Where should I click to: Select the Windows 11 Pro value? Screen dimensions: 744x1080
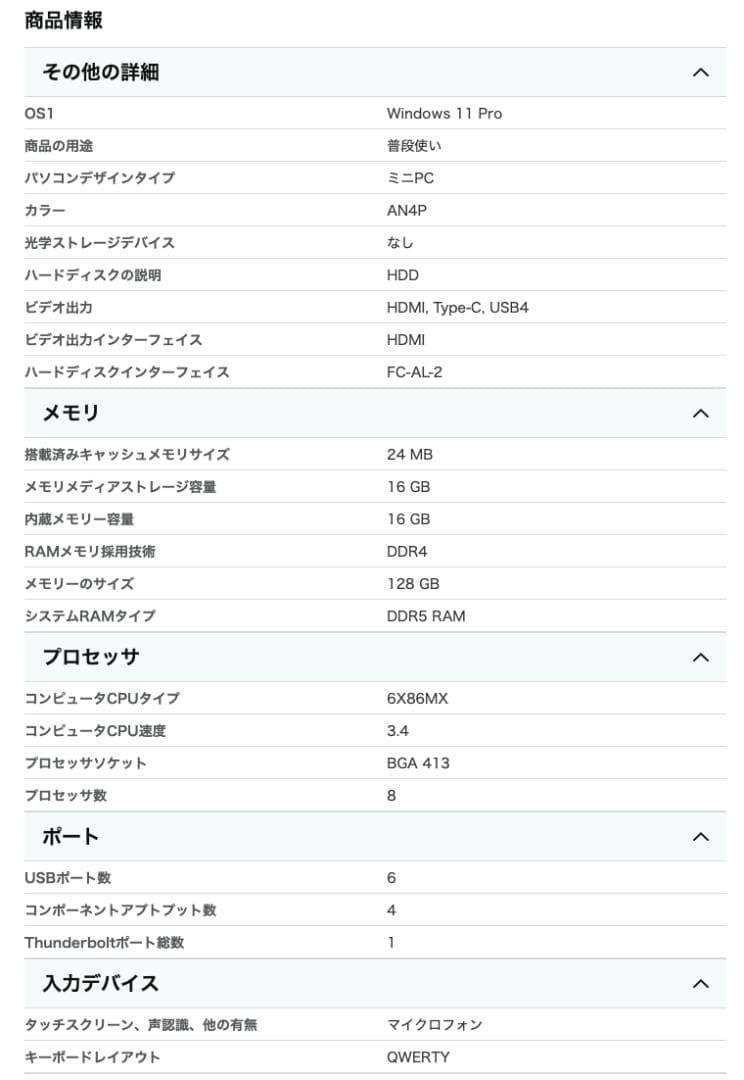click(444, 113)
